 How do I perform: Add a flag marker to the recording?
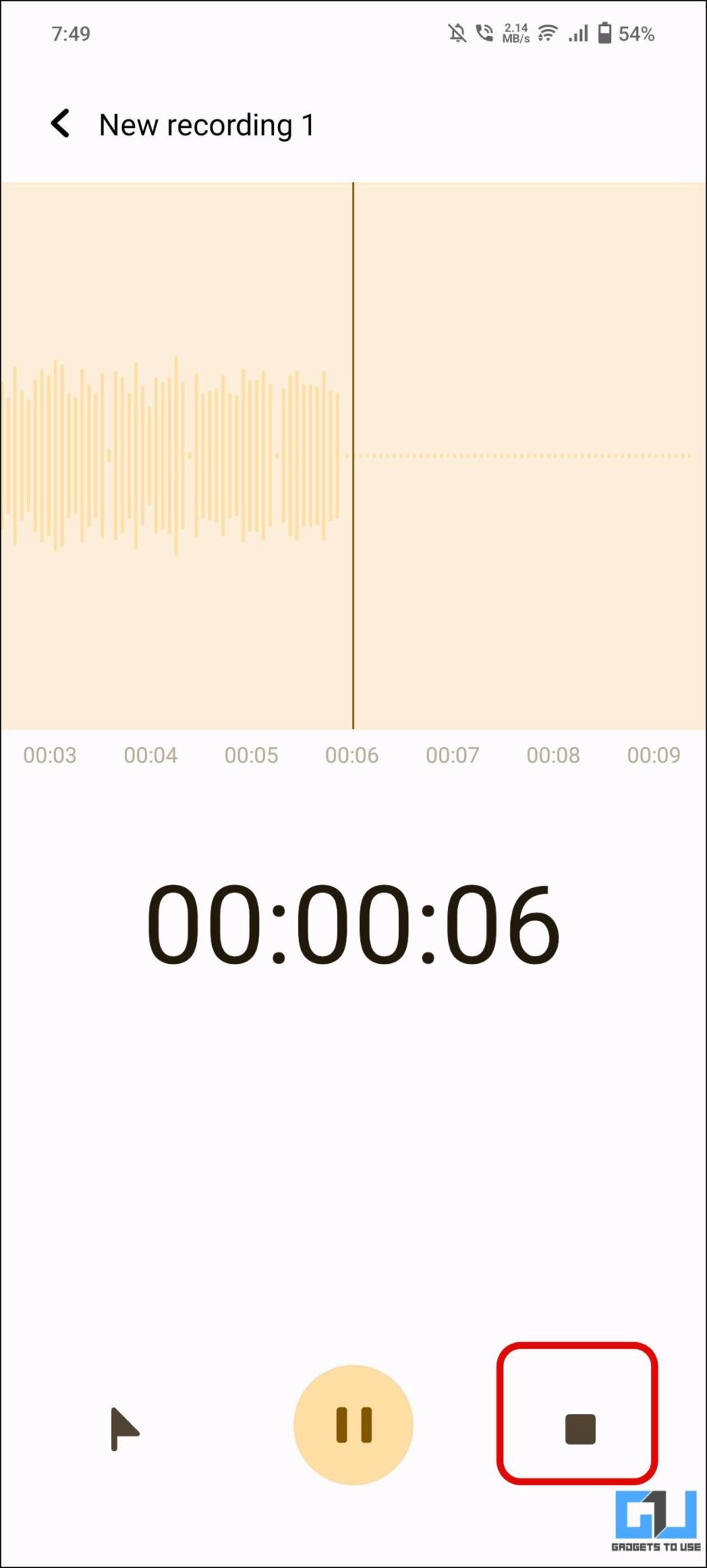pos(124,1428)
